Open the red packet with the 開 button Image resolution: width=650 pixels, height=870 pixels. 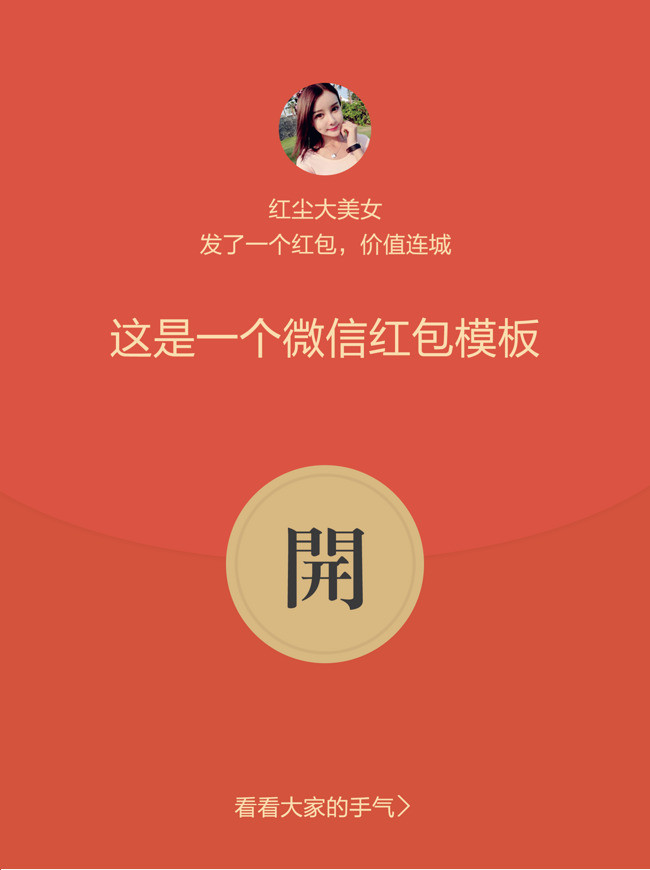click(x=325, y=564)
